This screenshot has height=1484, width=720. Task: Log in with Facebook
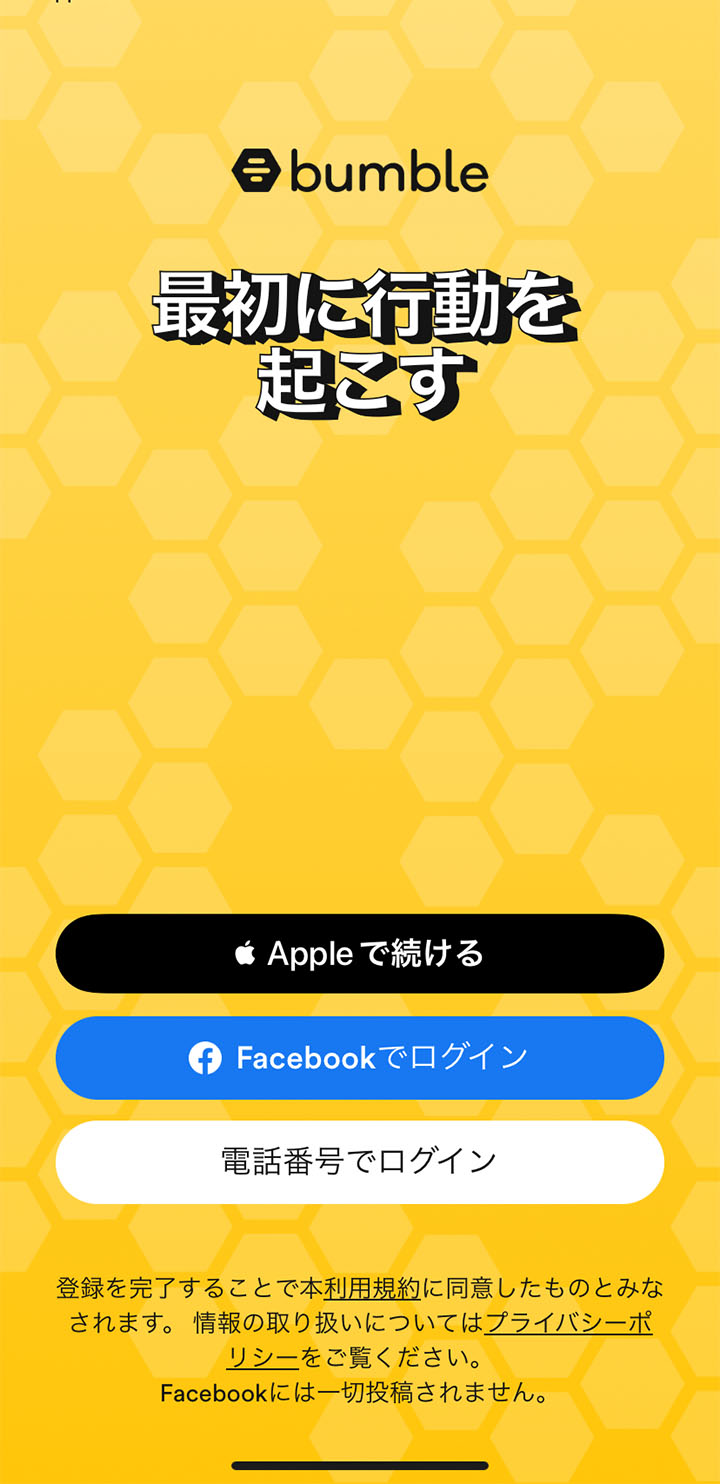tap(360, 1058)
